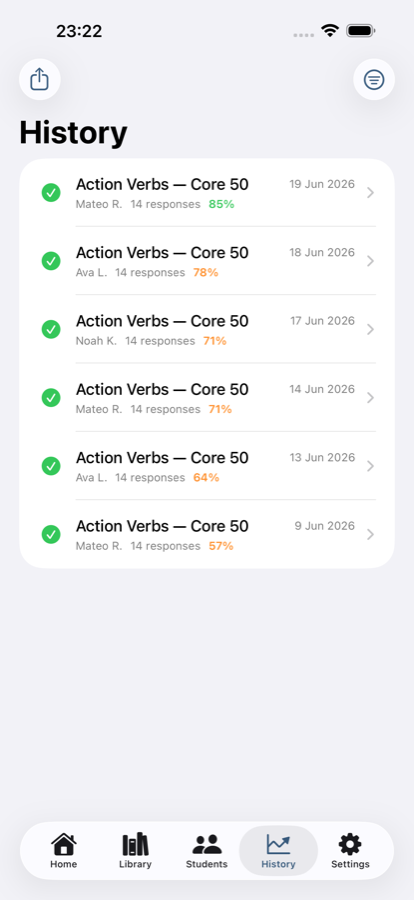414x900 pixels.
Task: Select the History tab
Action: tap(278, 851)
